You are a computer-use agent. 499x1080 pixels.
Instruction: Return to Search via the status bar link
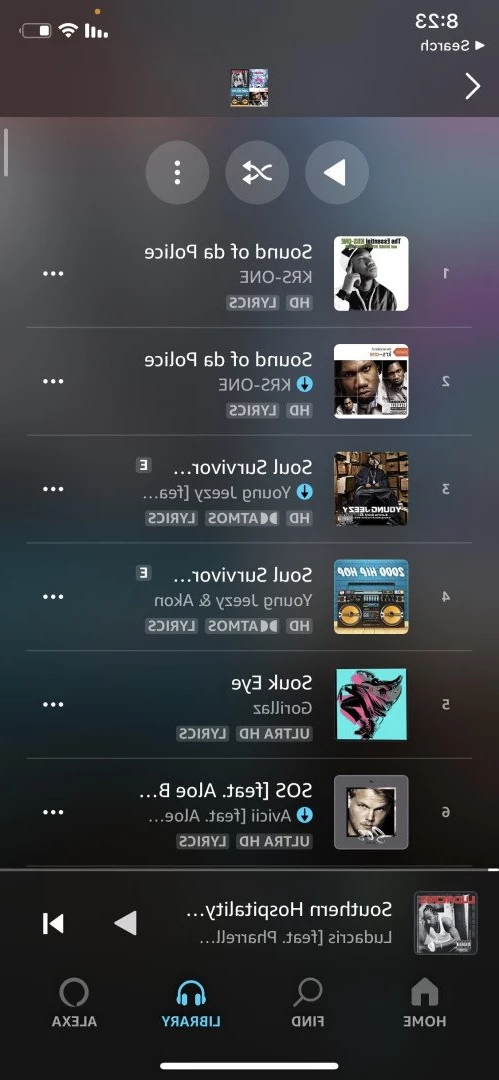click(445, 45)
